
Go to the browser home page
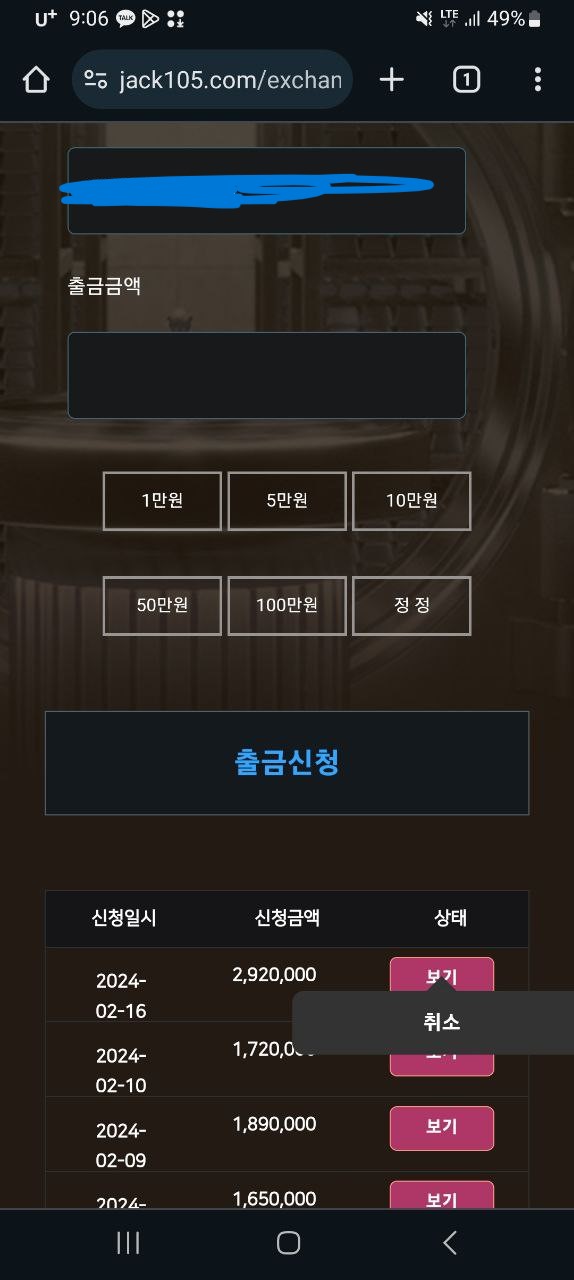pyautogui.click(x=36, y=80)
